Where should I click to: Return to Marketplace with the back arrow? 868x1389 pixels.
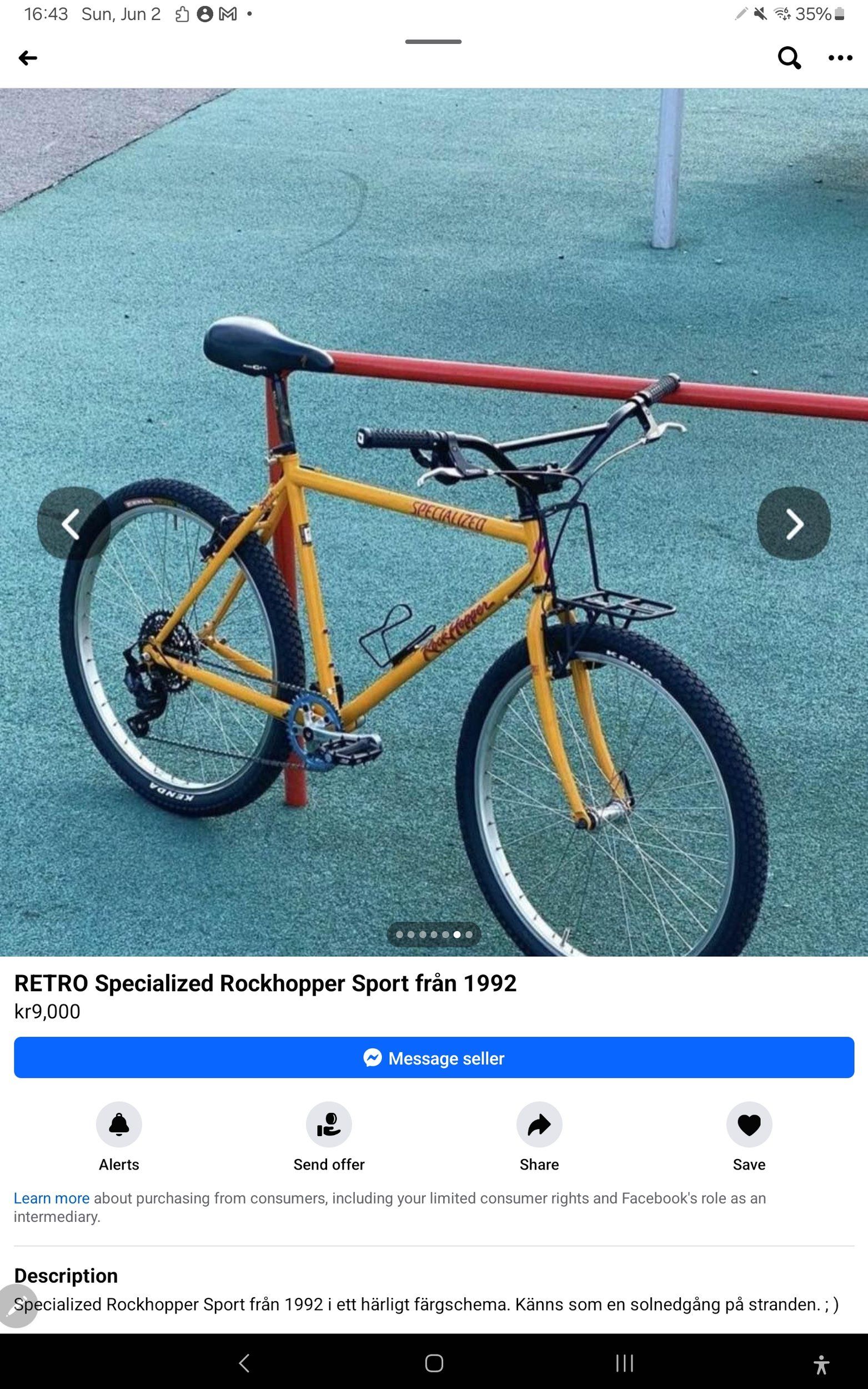pyautogui.click(x=29, y=57)
